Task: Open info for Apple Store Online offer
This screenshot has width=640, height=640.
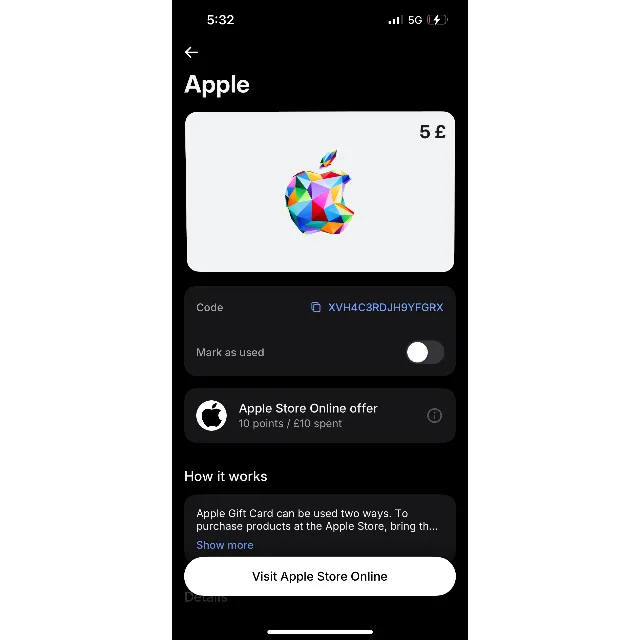Action: [434, 416]
